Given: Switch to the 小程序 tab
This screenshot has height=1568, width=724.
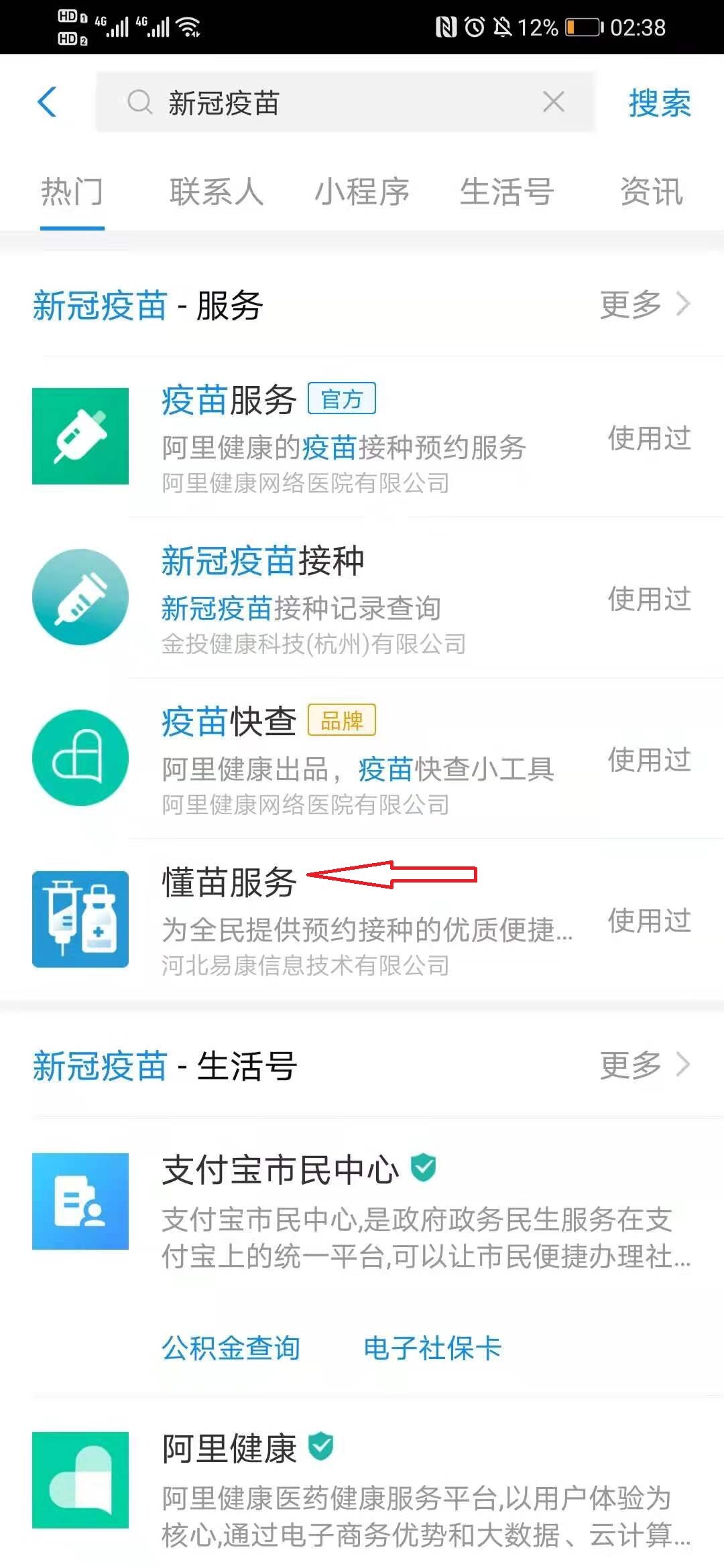Looking at the screenshot, I should [x=361, y=192].
